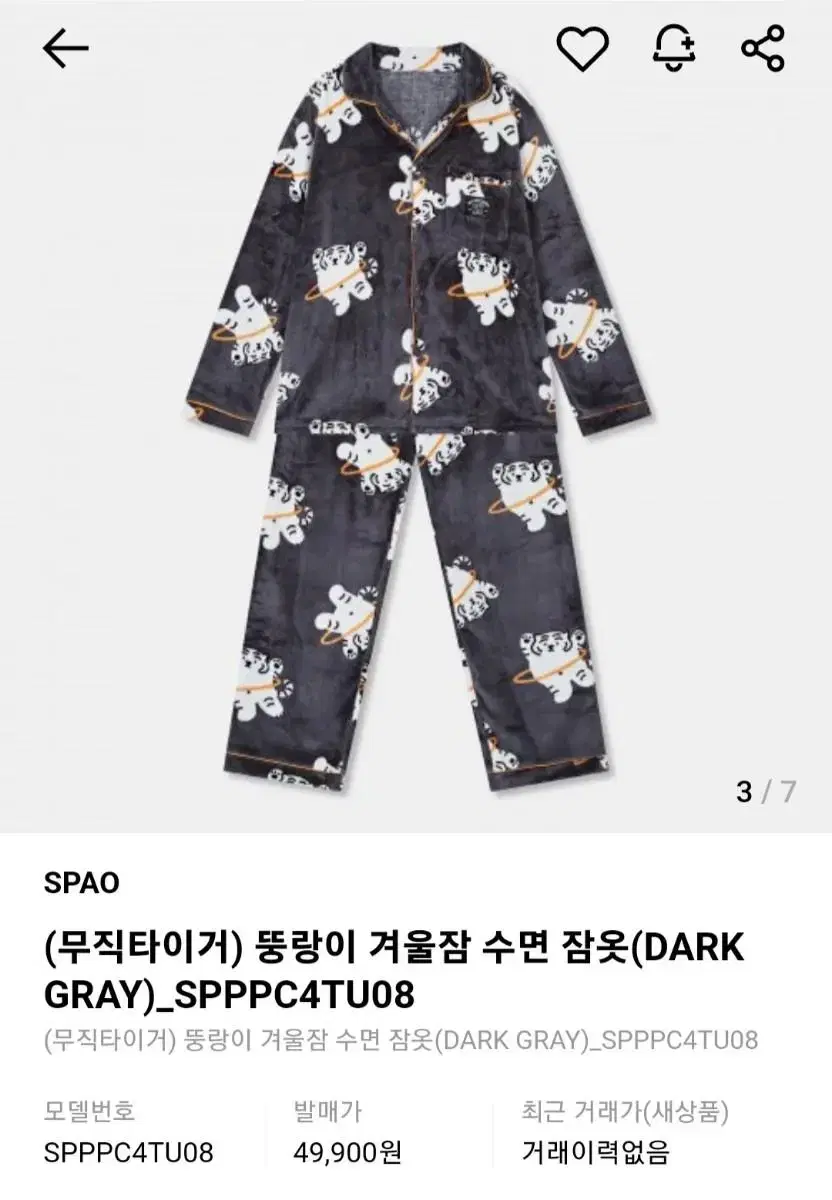832x1200 pixels.
Task: Tap the bell icon to request restock alerts
Action: (673, 48)
